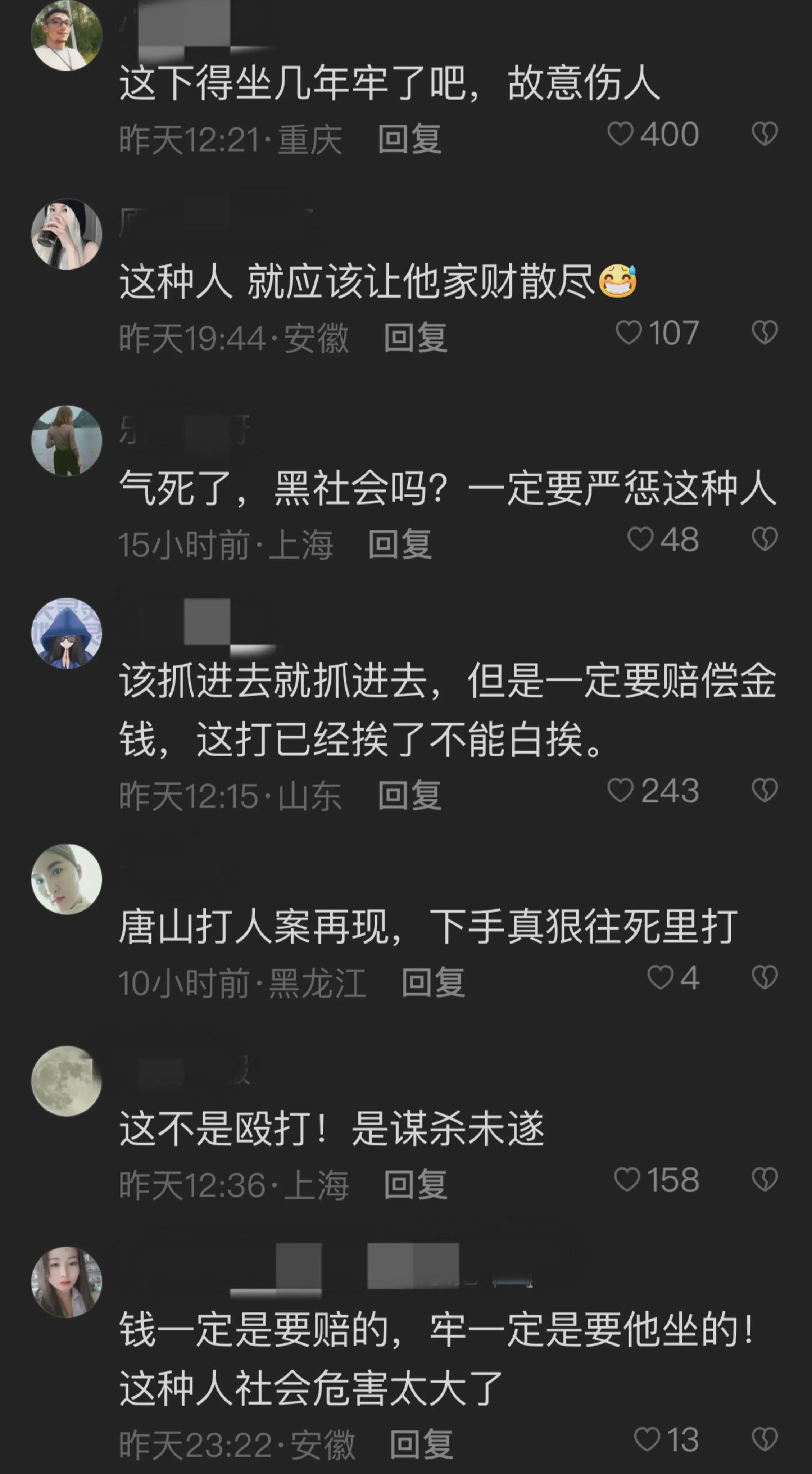Reply to the 昨天12:36 上海 comment
Image resolution: width=812 pixels, height=1474 pixels.
click(x=416, y=1184)
